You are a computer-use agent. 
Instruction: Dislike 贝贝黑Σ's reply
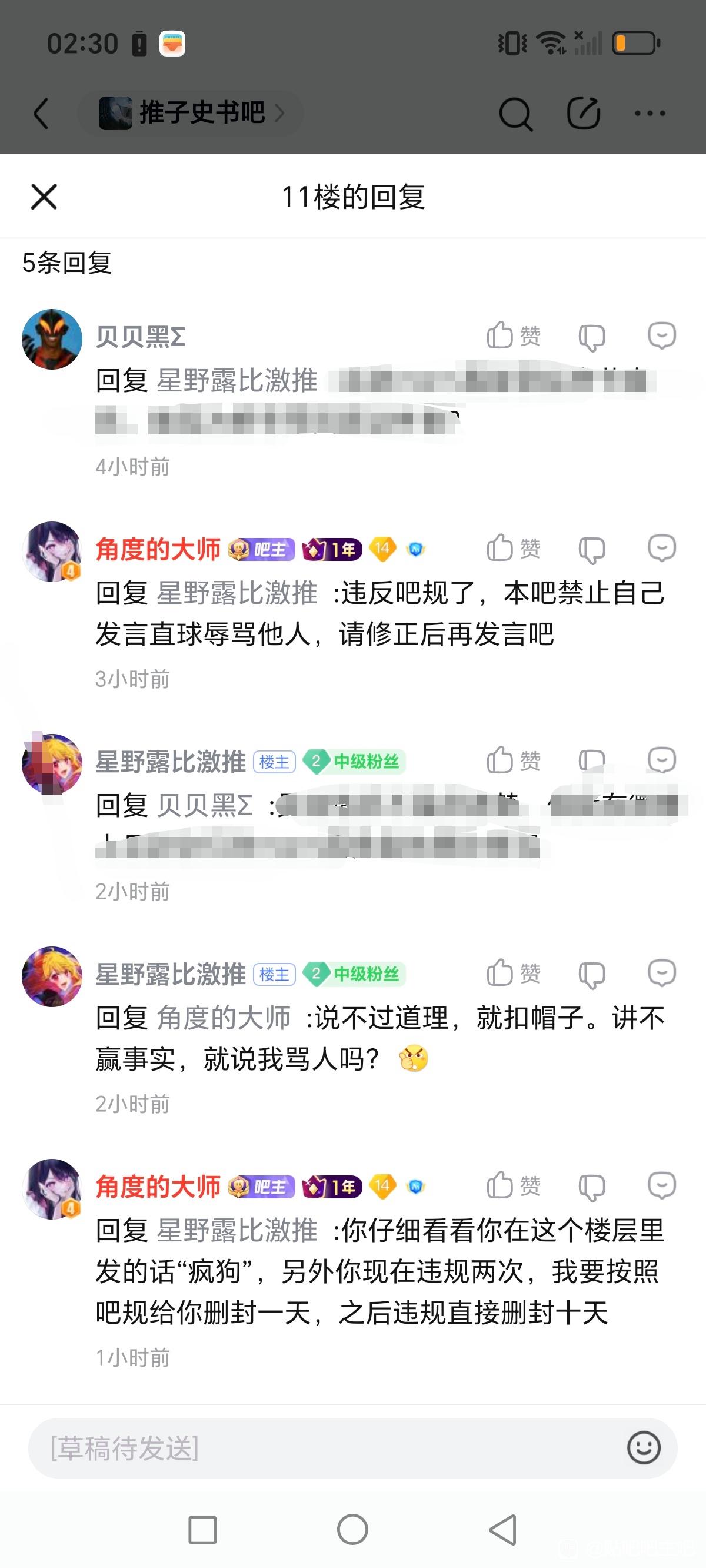point(592,337)
